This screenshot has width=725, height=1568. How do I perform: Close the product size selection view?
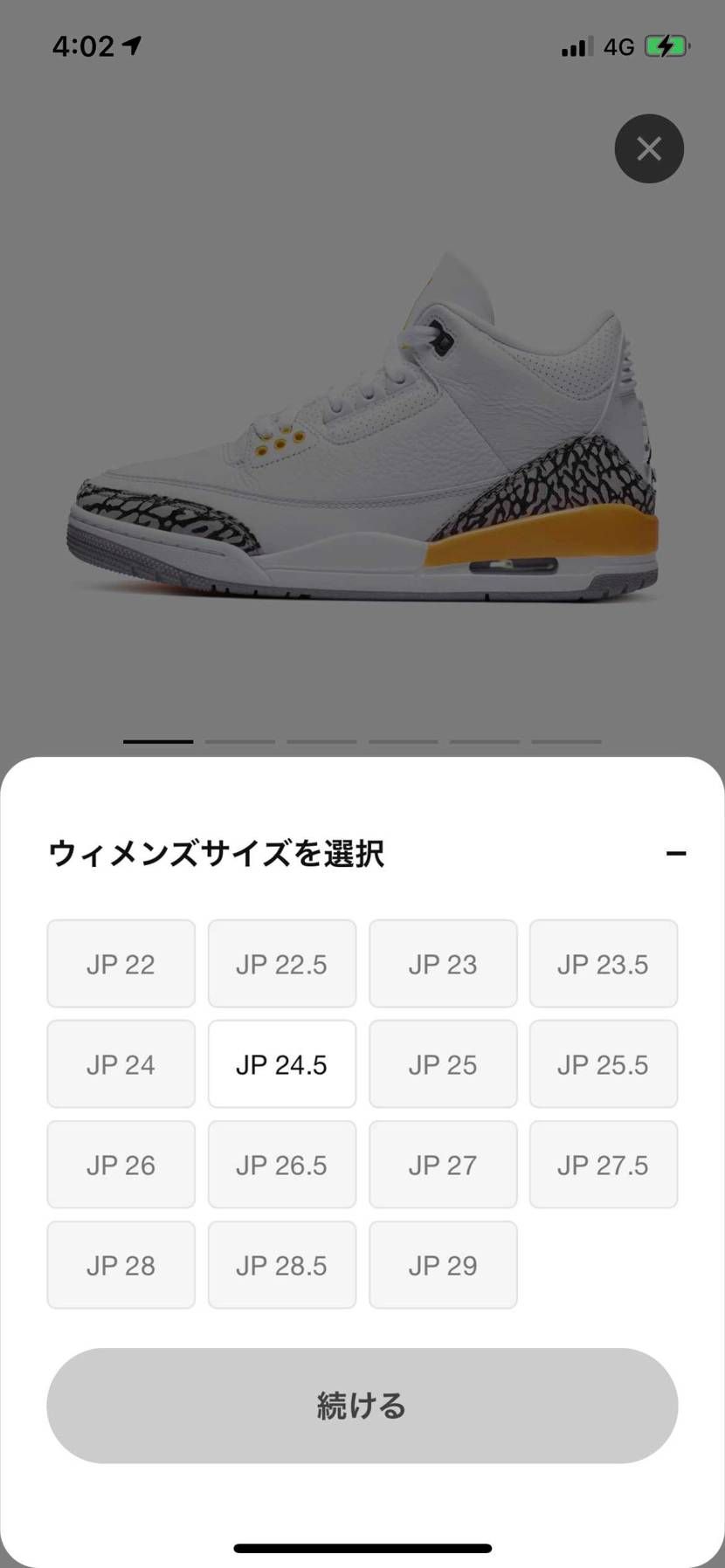tap(648, 148)
